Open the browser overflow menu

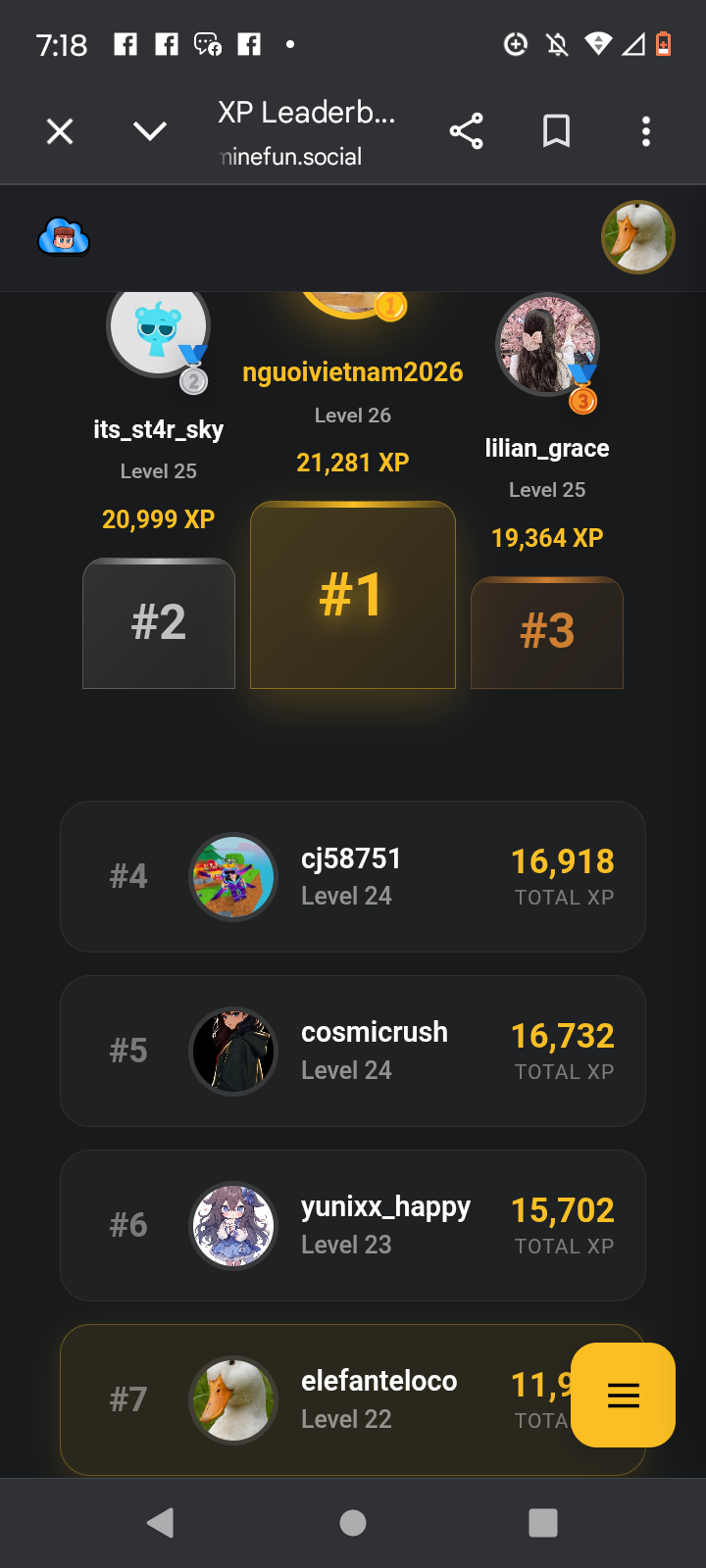[645, 131]
